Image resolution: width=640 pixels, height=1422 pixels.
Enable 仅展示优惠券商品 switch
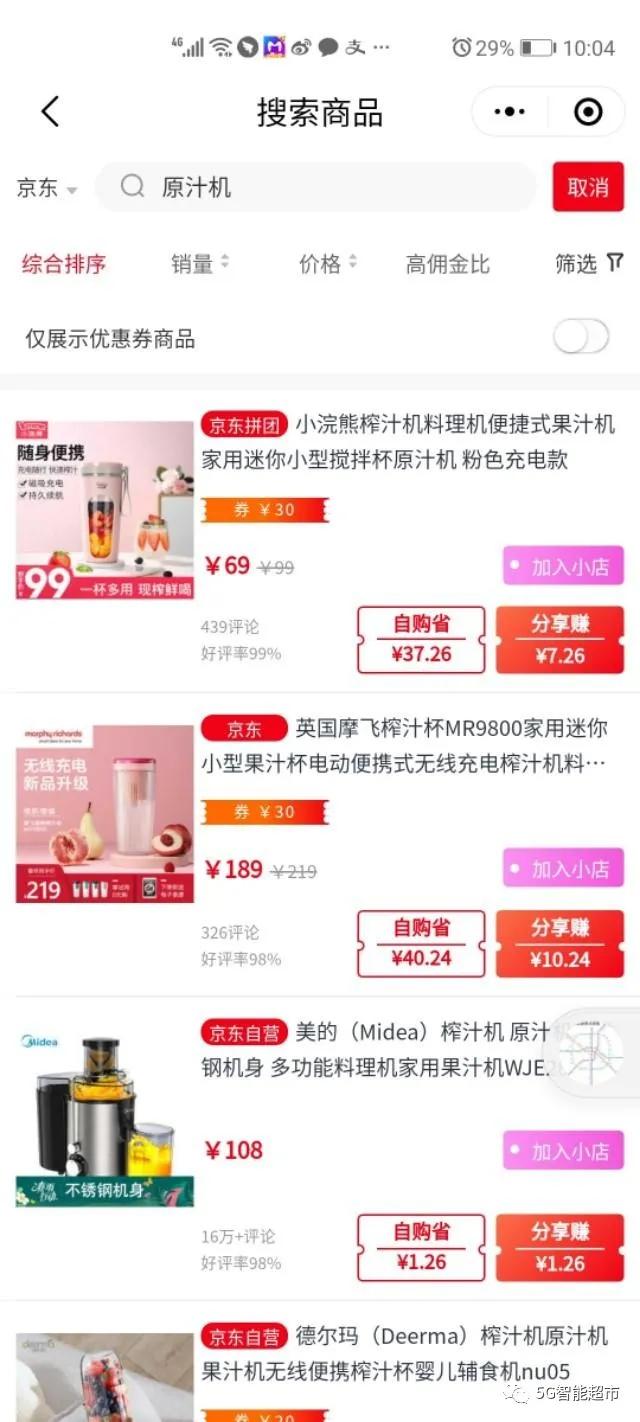(581, 337)
